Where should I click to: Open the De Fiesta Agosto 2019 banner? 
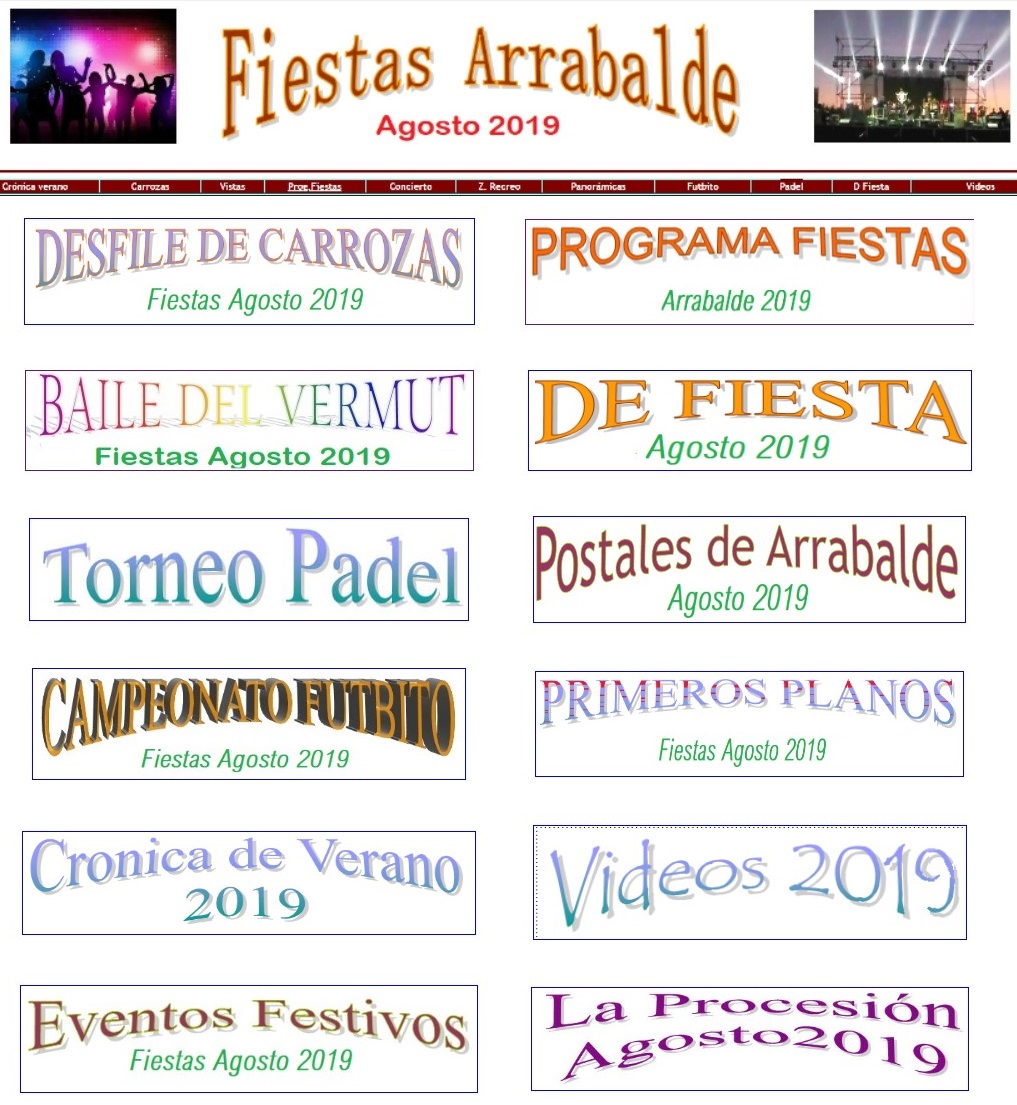tap(750, 420)
